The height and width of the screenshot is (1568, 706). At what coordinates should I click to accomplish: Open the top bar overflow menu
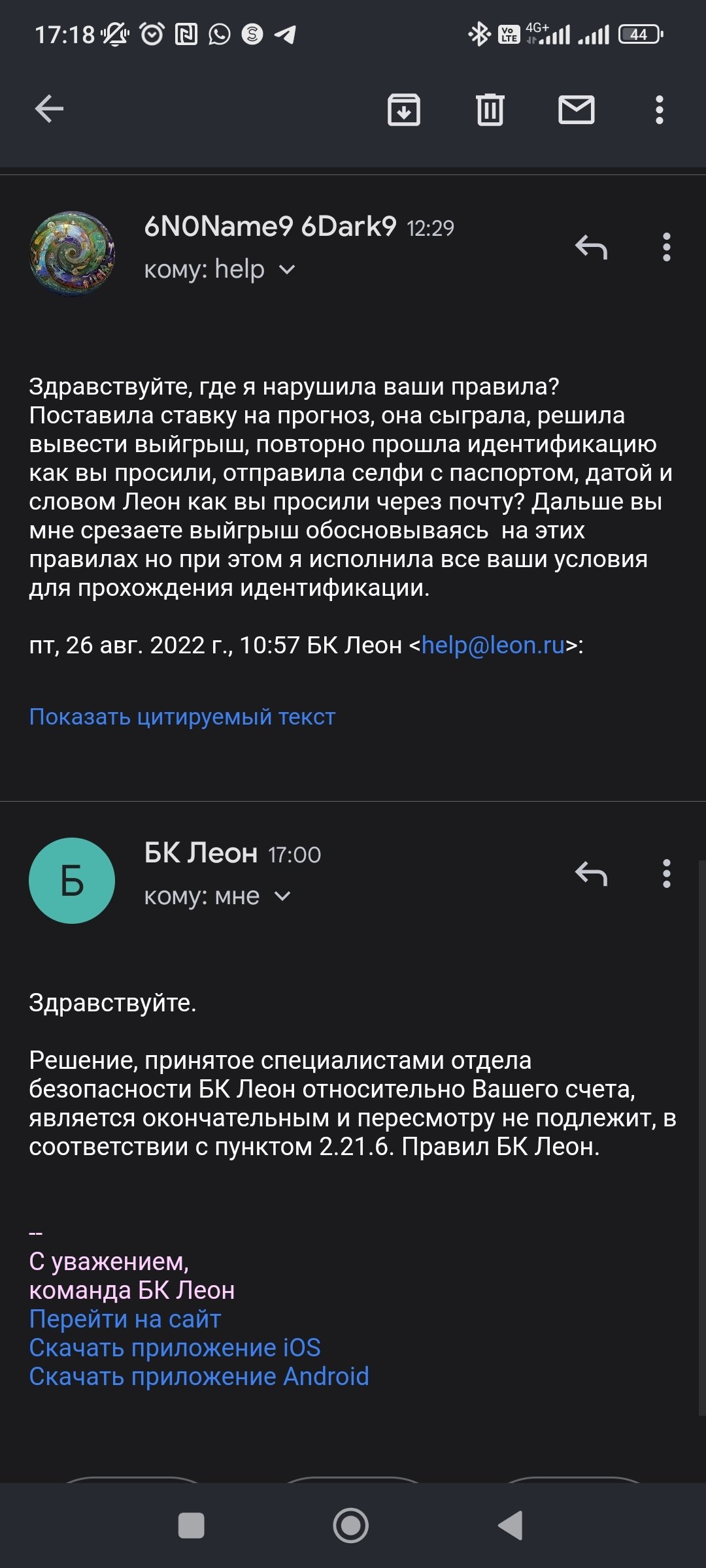pyautogui.click(x=660, y=109)
